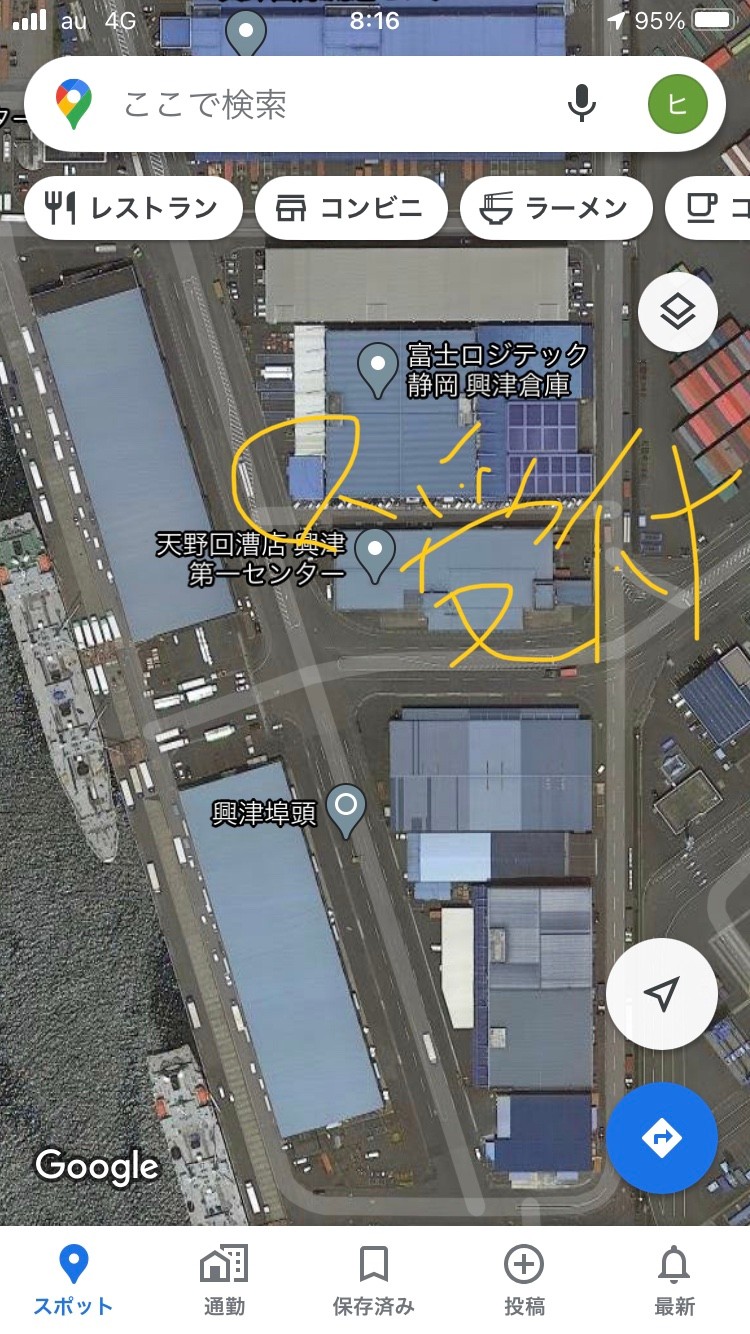Choose the ラーメン category chip

[555, 208]
